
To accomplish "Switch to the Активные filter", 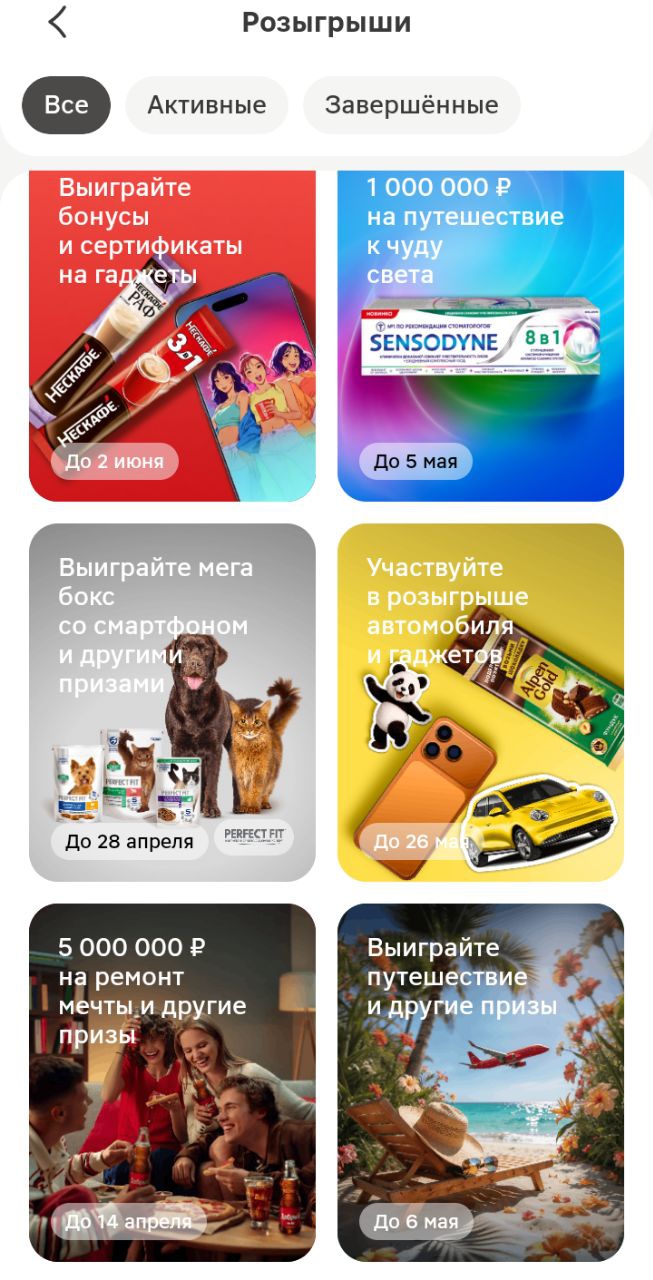I will 206,105.
